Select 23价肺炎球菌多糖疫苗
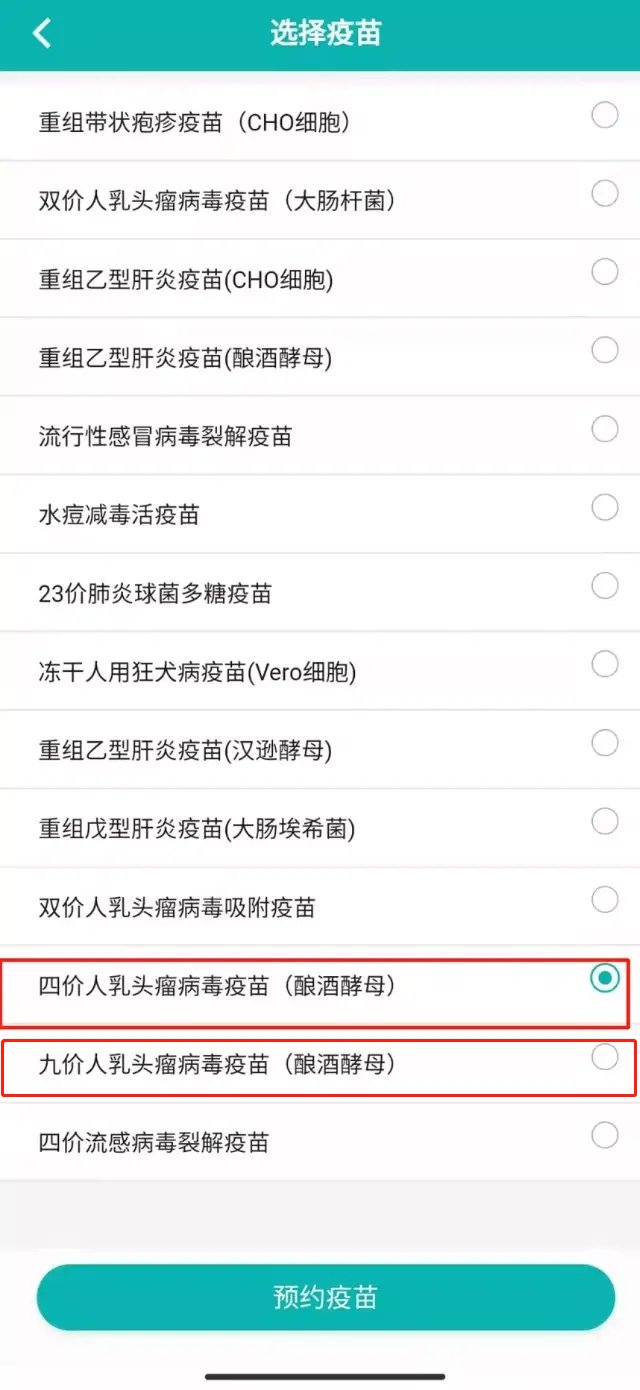The height and width of the screenshot is (1390, 640). tap(604, 586)
